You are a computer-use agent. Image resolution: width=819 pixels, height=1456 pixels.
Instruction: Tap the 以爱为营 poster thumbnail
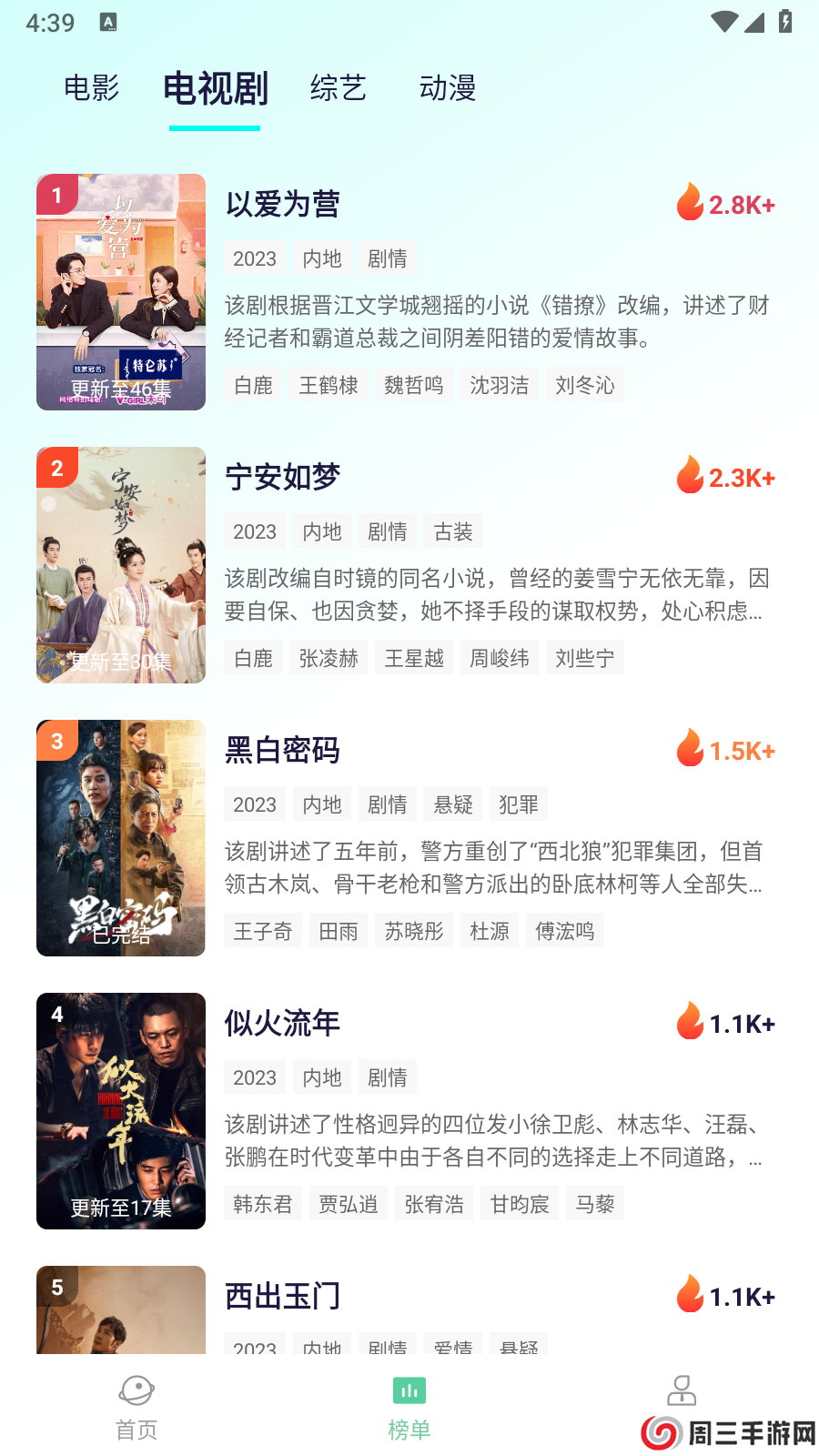click(121, 292)
